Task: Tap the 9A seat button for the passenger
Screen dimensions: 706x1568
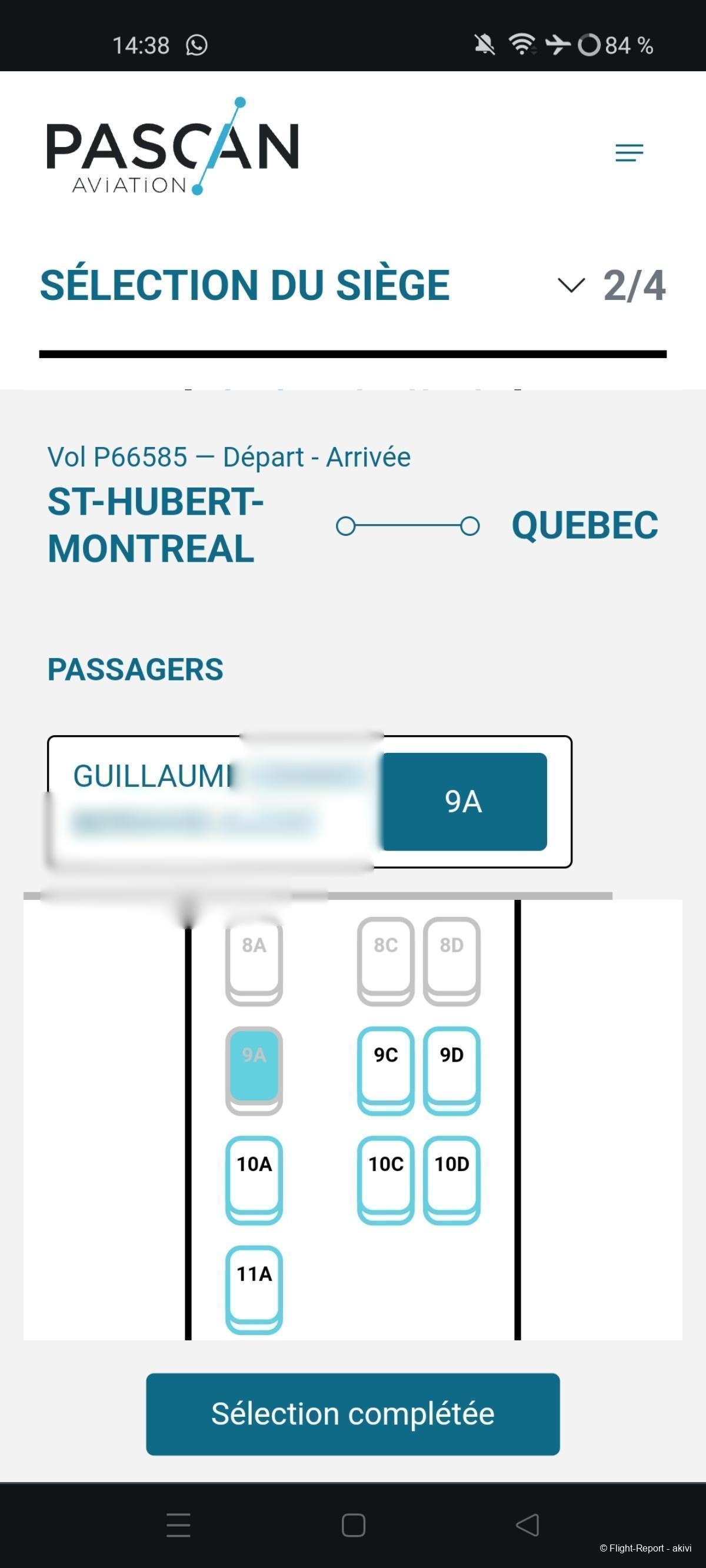Action: [x=464, y=801]
